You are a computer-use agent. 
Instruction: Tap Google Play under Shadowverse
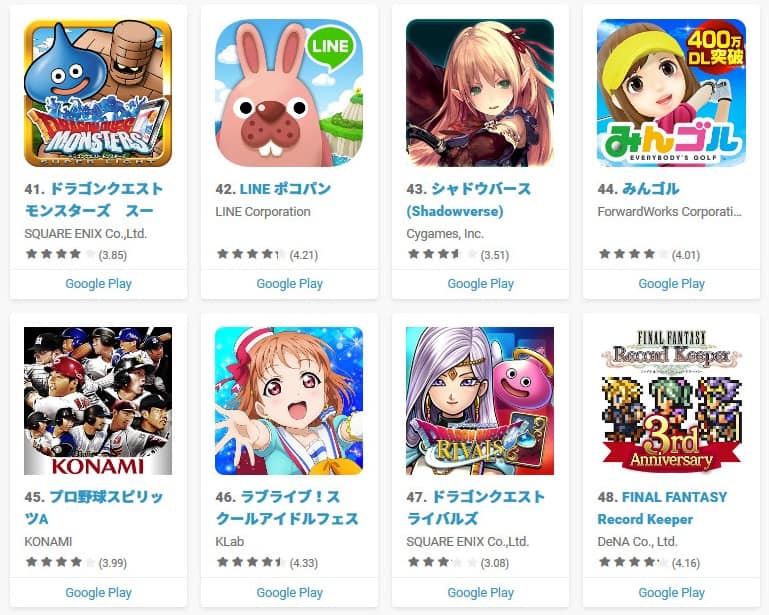(480, 283)
